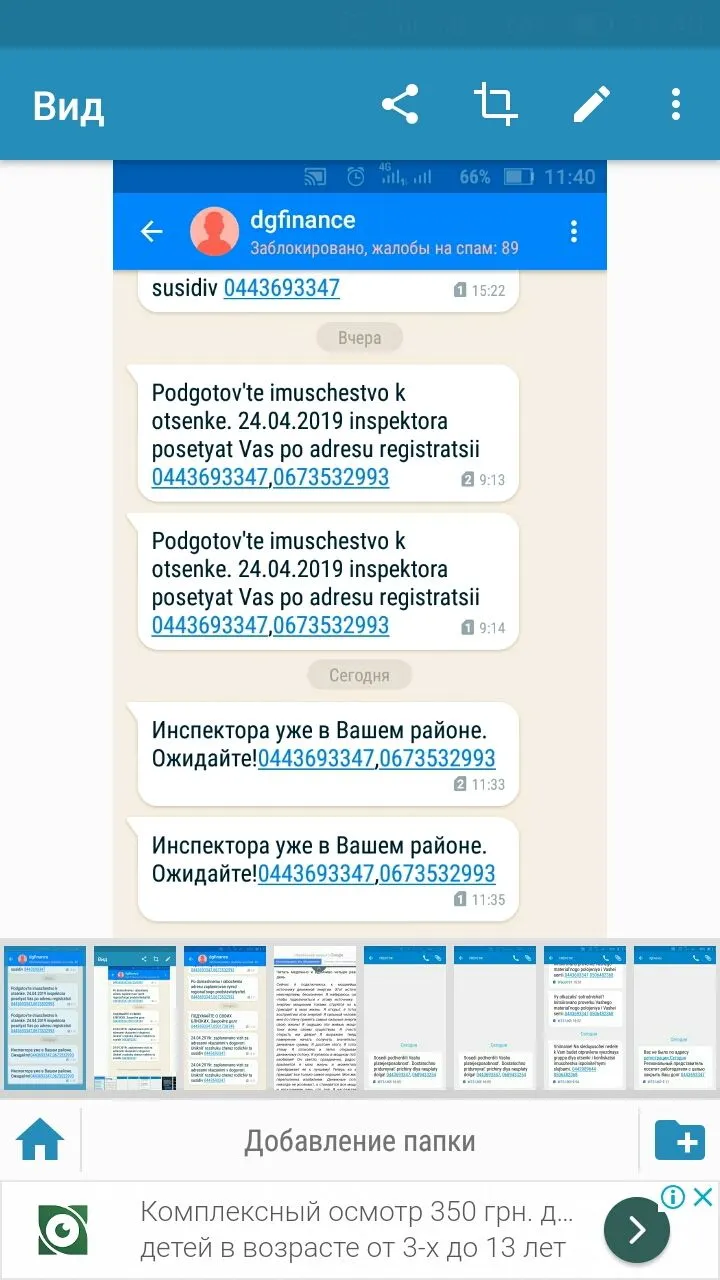The width and height of the screenshot is (720, 1280).
Task: Open the viewer's overflow menu
Action: pyautogui.click(x=676, y=104)
